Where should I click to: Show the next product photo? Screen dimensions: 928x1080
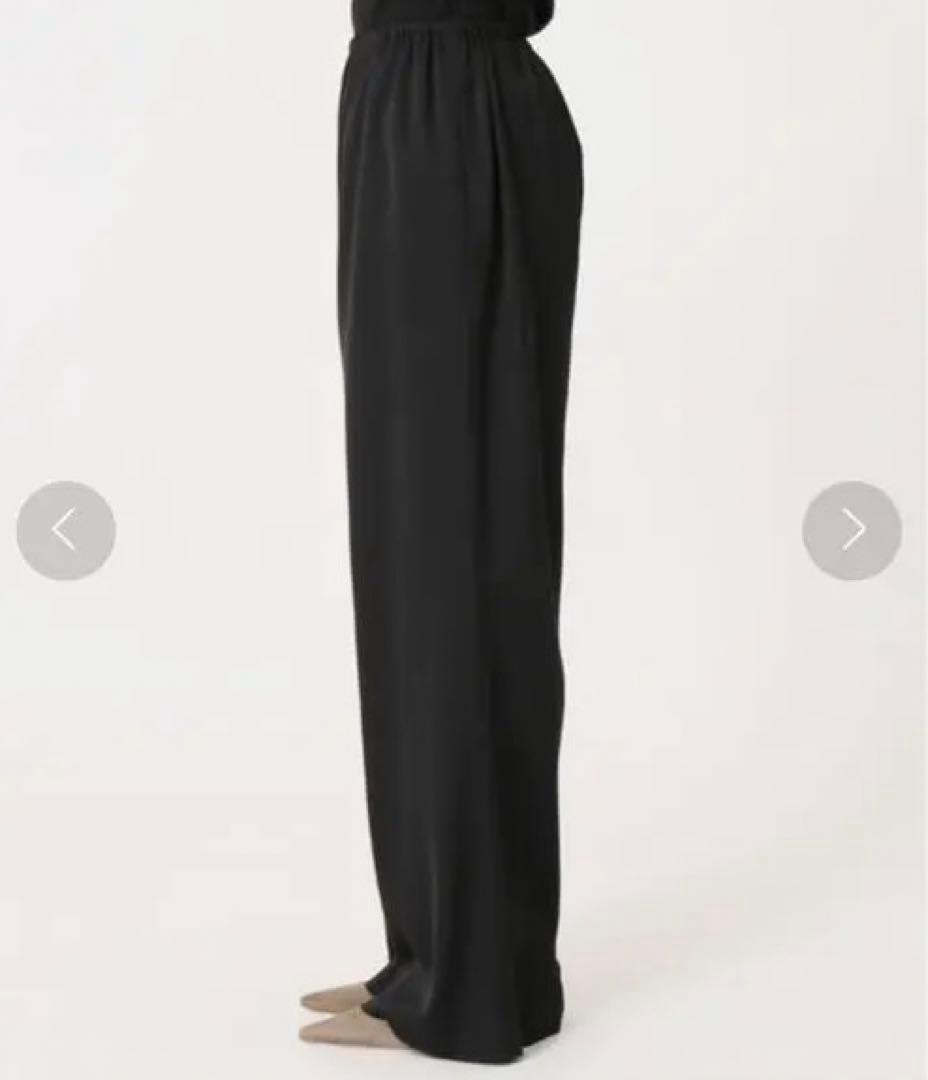(852, 530)
